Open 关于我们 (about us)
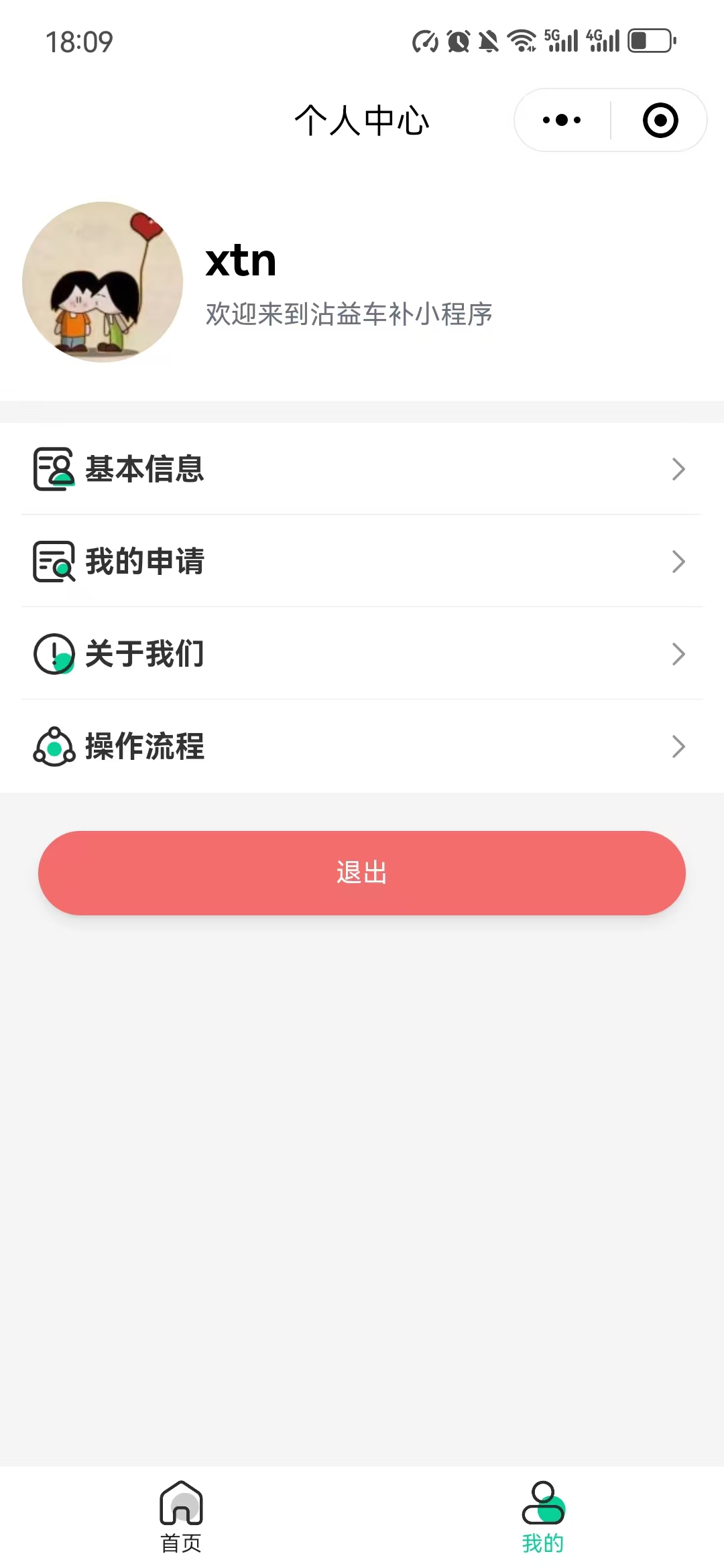724x1568 pixels. (362, 654)
